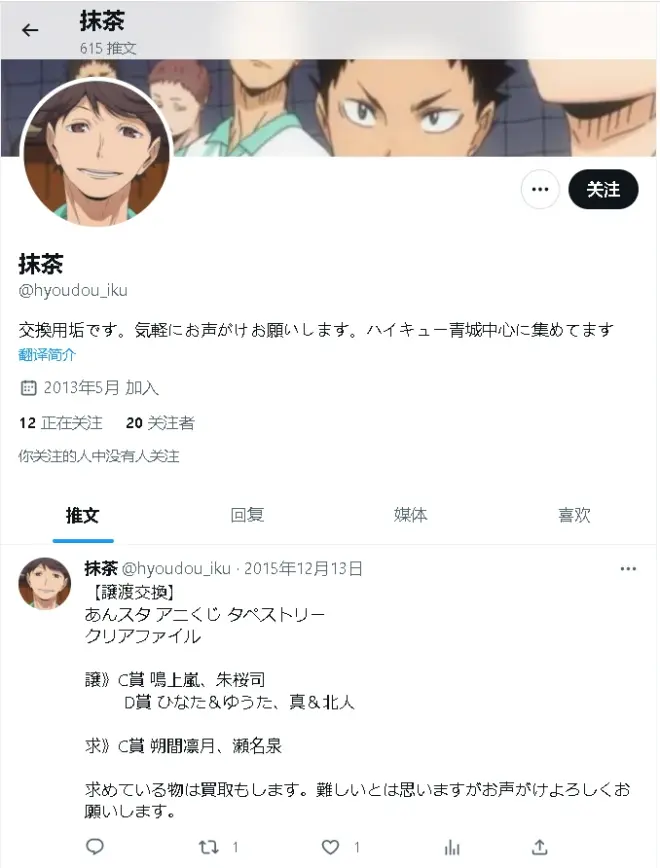Image resolution: width=660 pixels, height=868 pixels.
Task: Share the 讓渡交換 tweet
Action: point(539,847)
